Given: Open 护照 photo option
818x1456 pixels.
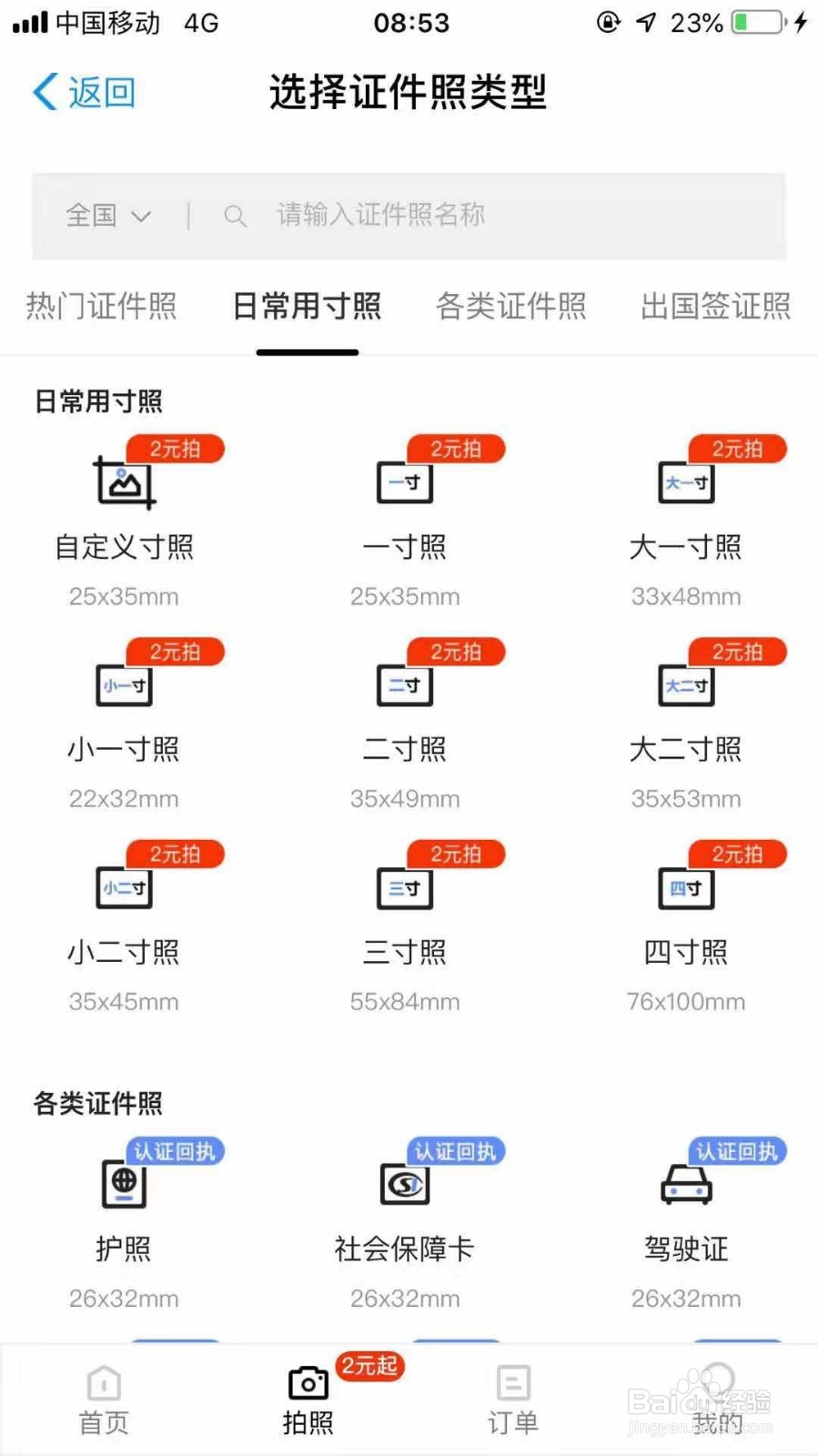Looking at the screenshot, I should point(125,1224).
